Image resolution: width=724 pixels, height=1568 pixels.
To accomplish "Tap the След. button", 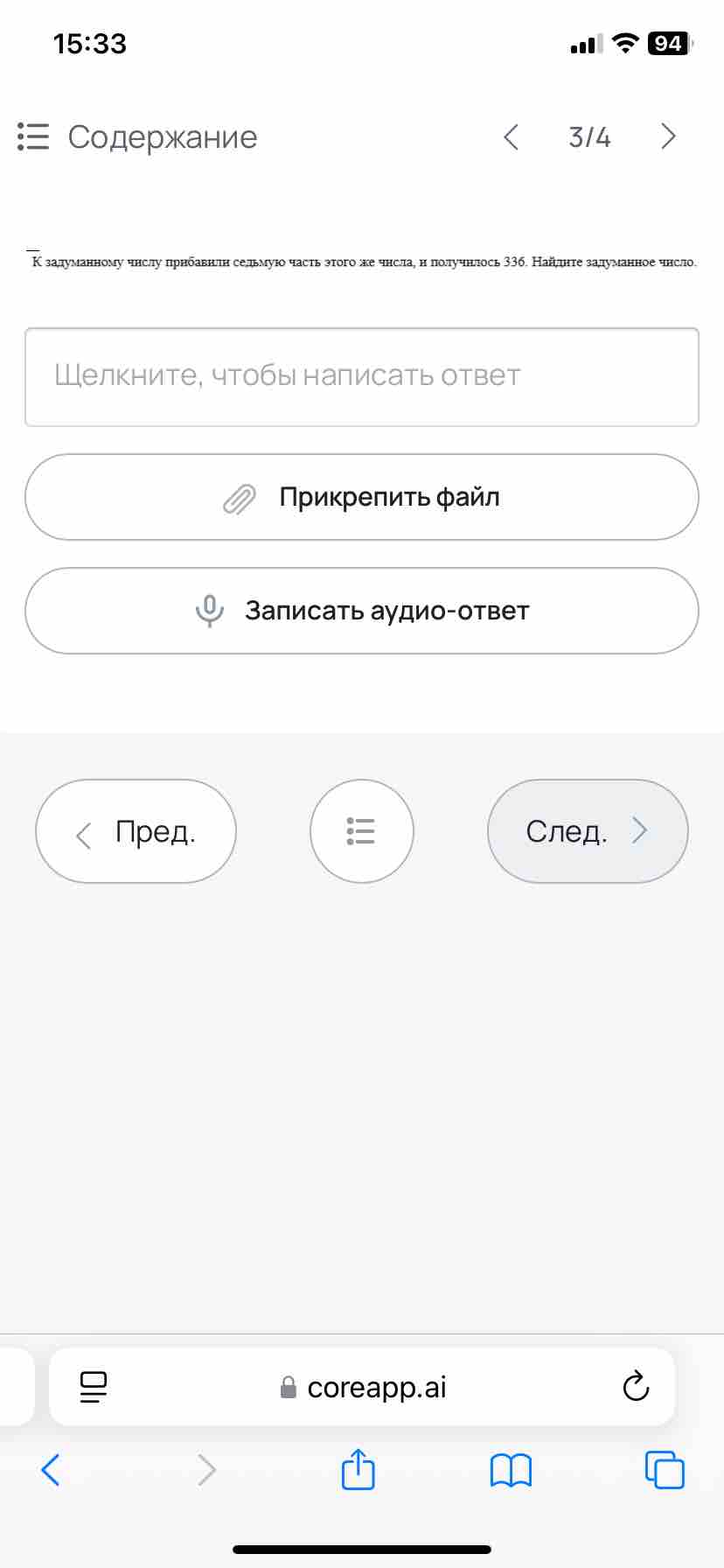I will 588,831.
